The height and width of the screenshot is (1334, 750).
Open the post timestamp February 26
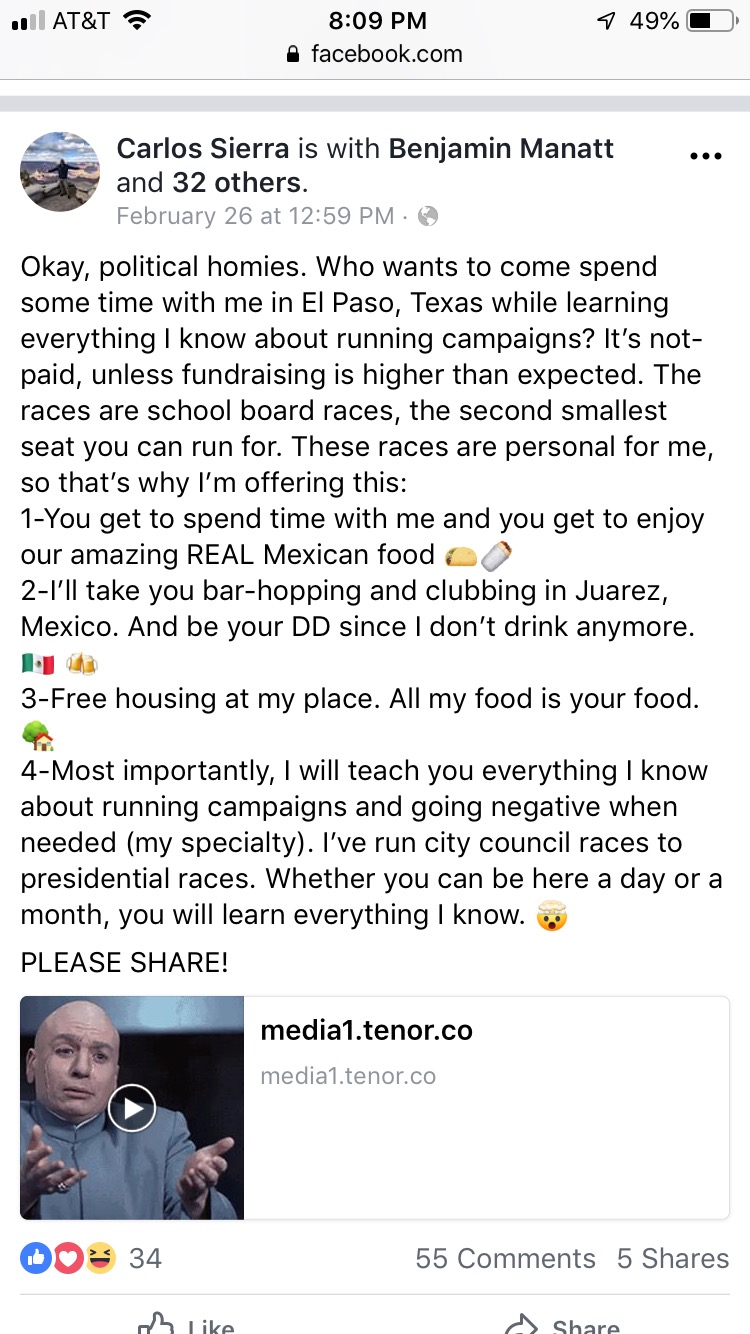click(255, 216)
